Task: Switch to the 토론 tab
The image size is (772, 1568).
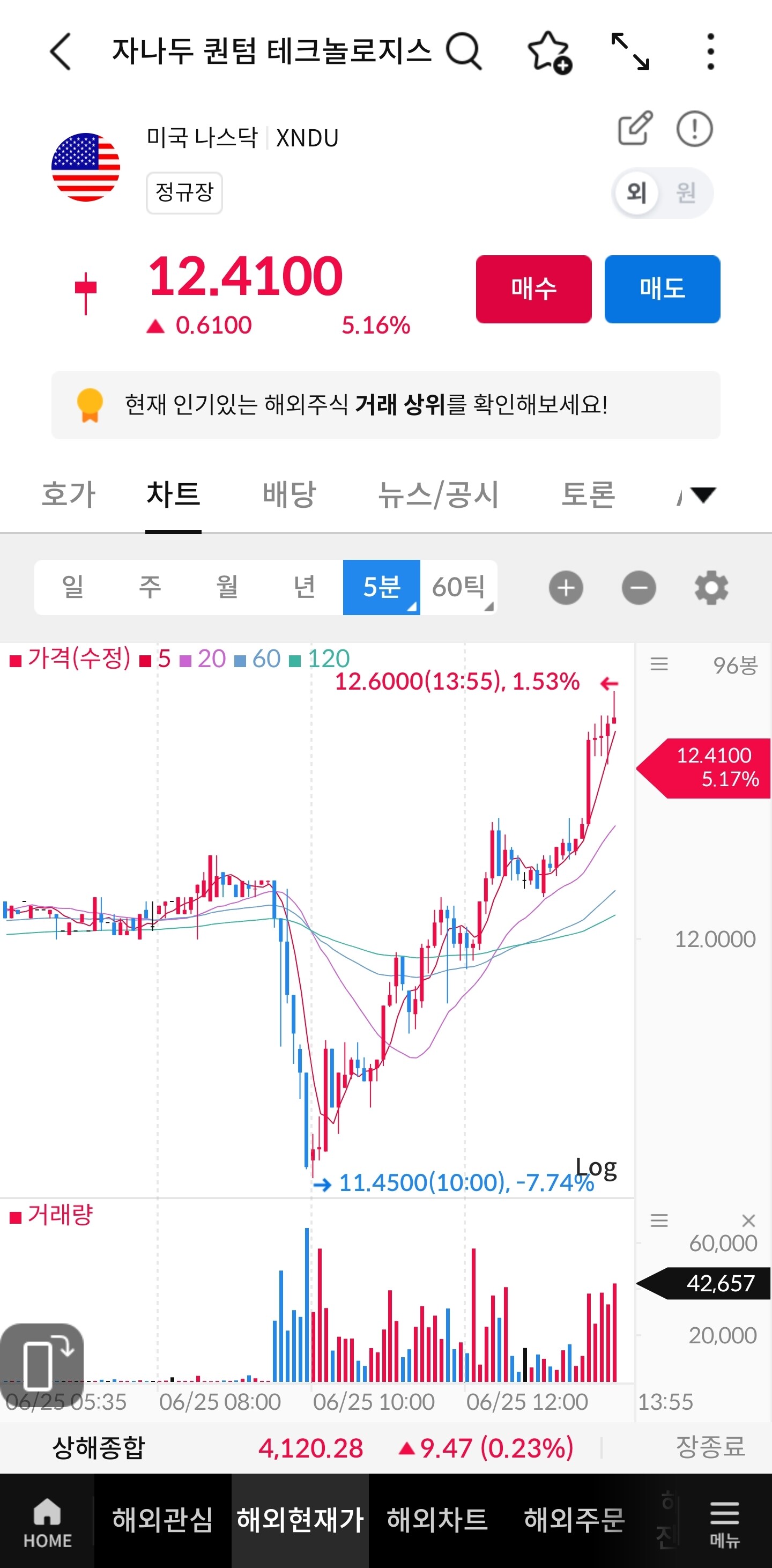Action: pyautogui.click(x=588, y=494)
